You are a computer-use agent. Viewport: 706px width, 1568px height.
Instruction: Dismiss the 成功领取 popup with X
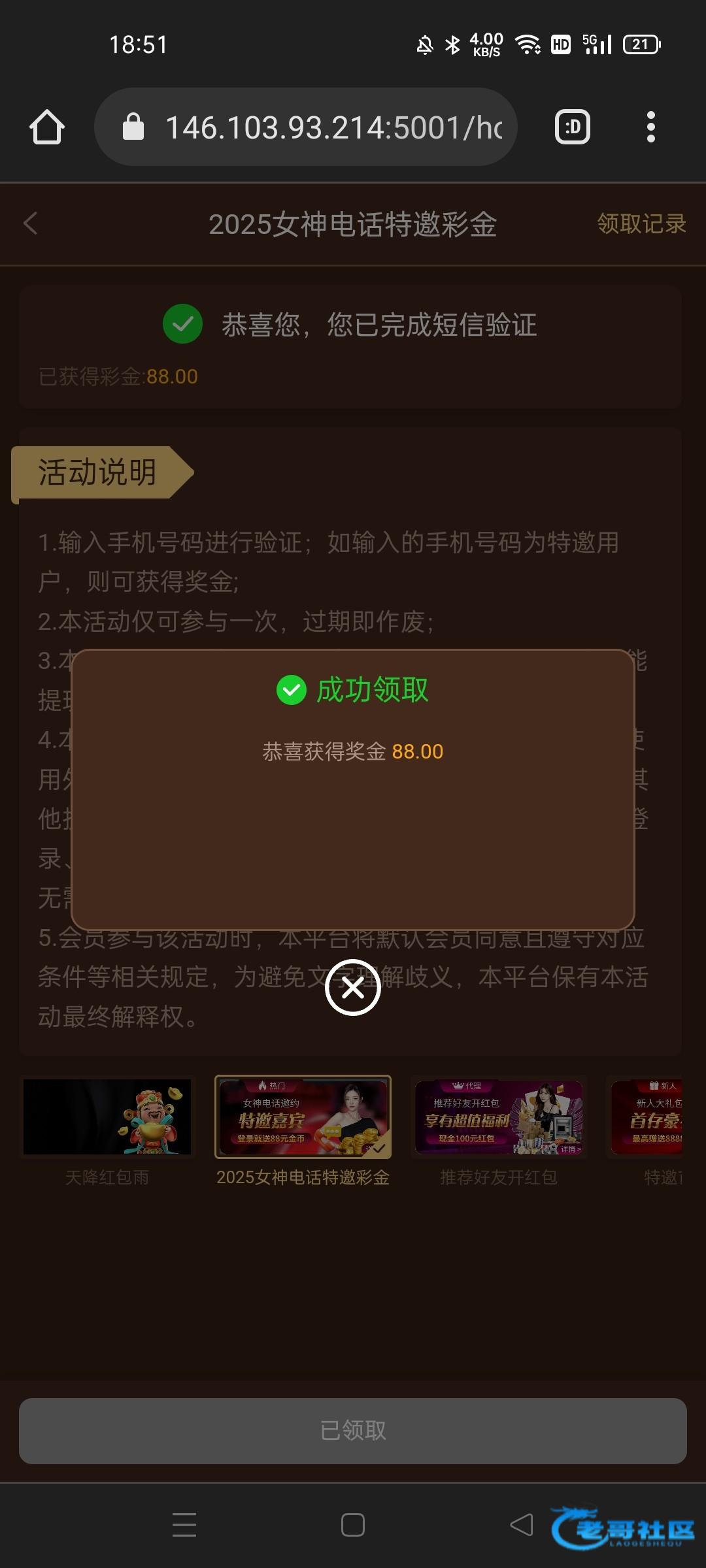(x=353, y=987)
